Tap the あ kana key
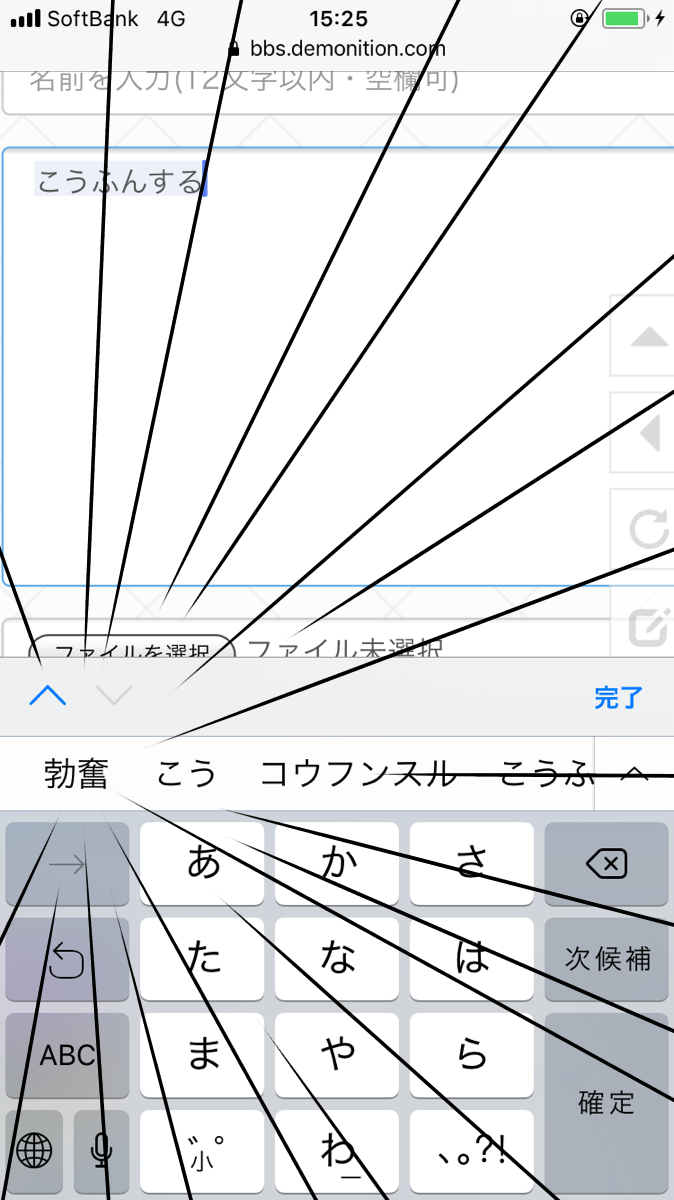The height and width of the screenshot is (1200, 674). [203, 864]
